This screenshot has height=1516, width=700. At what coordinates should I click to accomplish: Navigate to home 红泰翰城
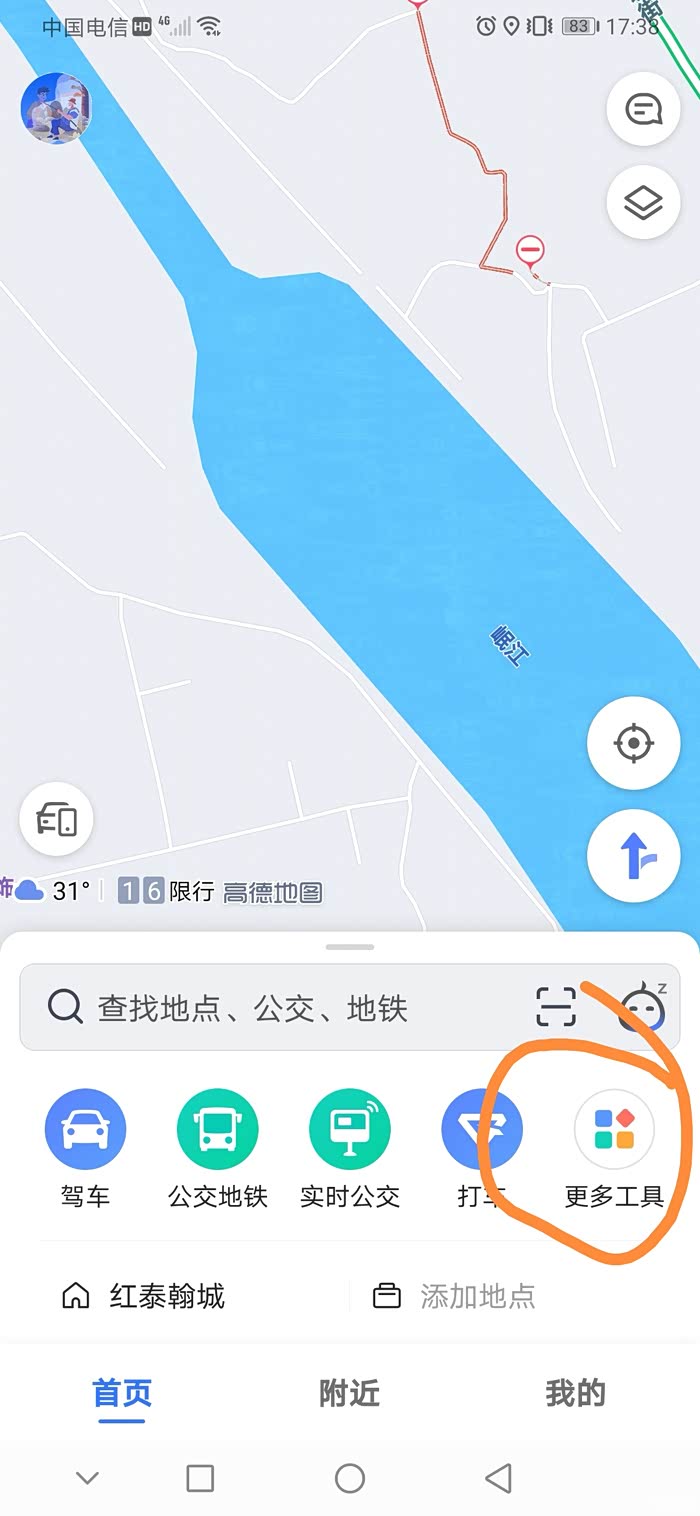tap(144, 1297)
